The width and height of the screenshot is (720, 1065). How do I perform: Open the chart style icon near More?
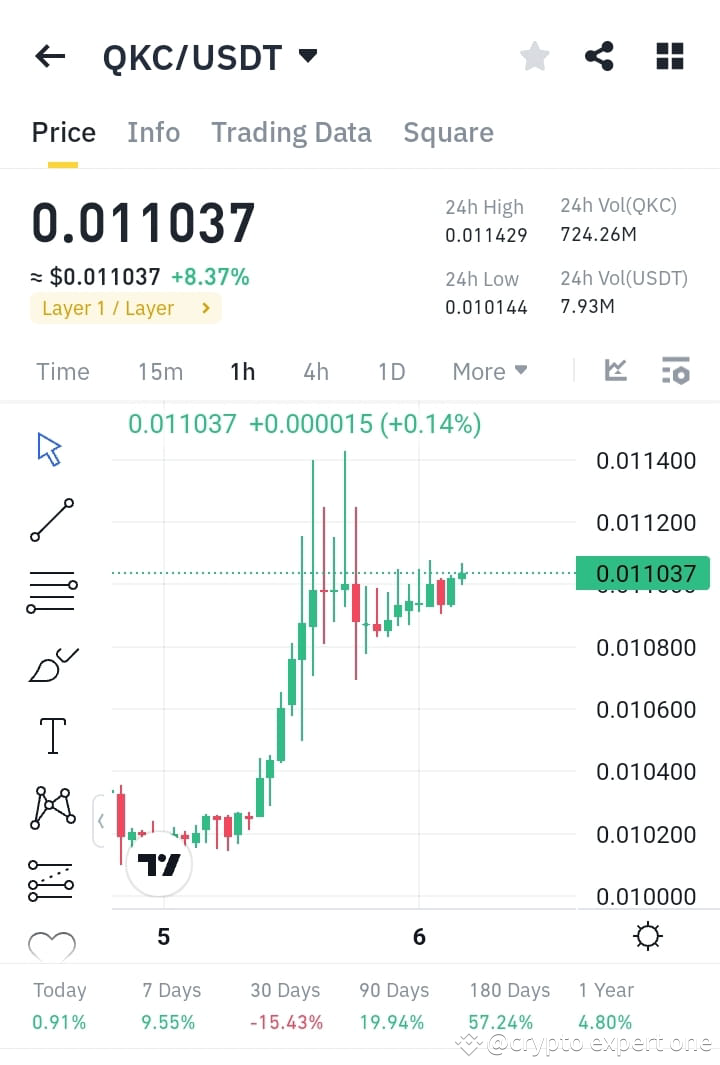pyautogui.click(x=615, y=370)
